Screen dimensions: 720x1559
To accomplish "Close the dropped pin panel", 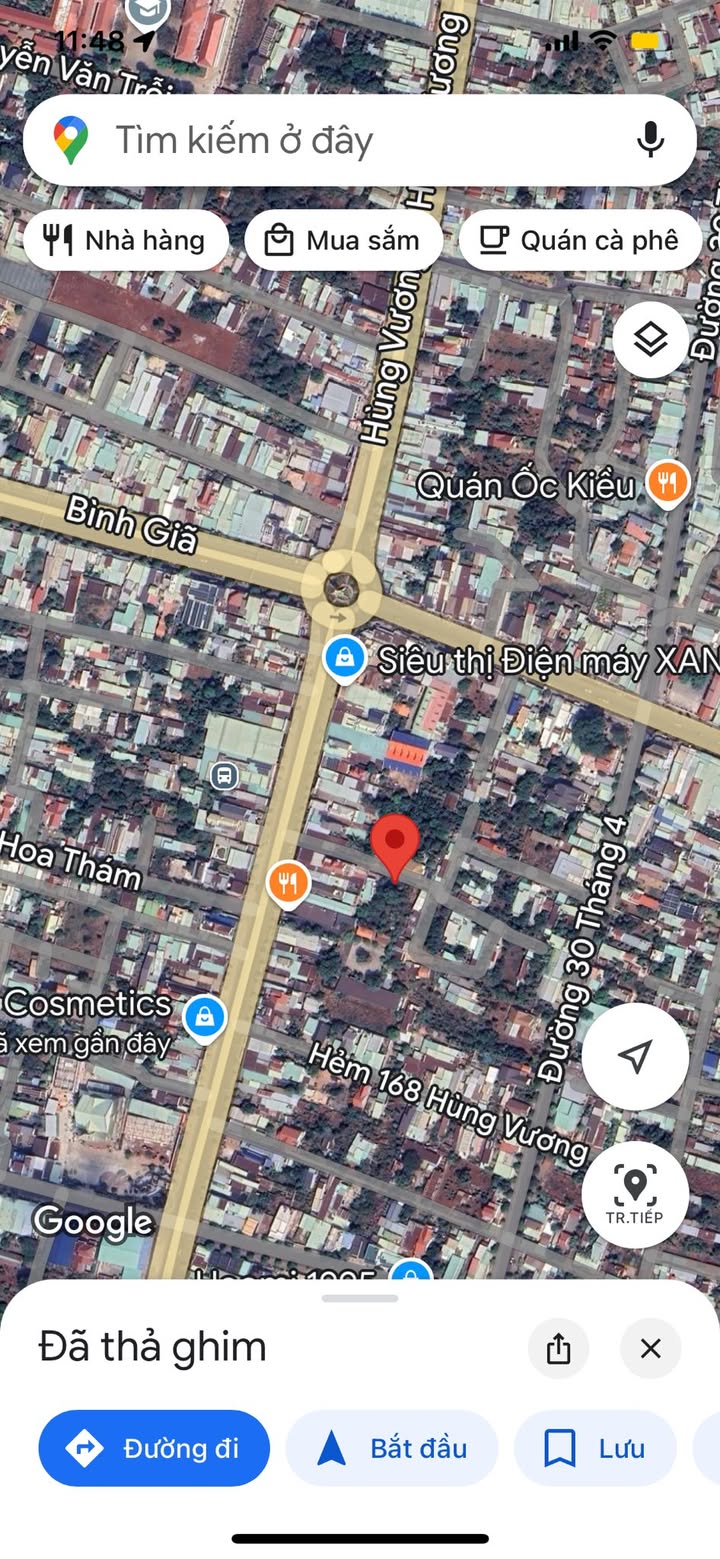I will coord(650,1348).
